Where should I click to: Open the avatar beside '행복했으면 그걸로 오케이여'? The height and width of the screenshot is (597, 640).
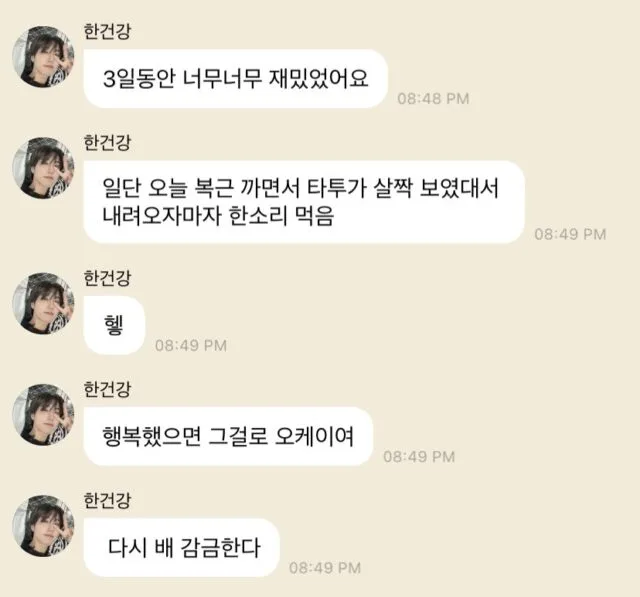click(x=42, y=413)
